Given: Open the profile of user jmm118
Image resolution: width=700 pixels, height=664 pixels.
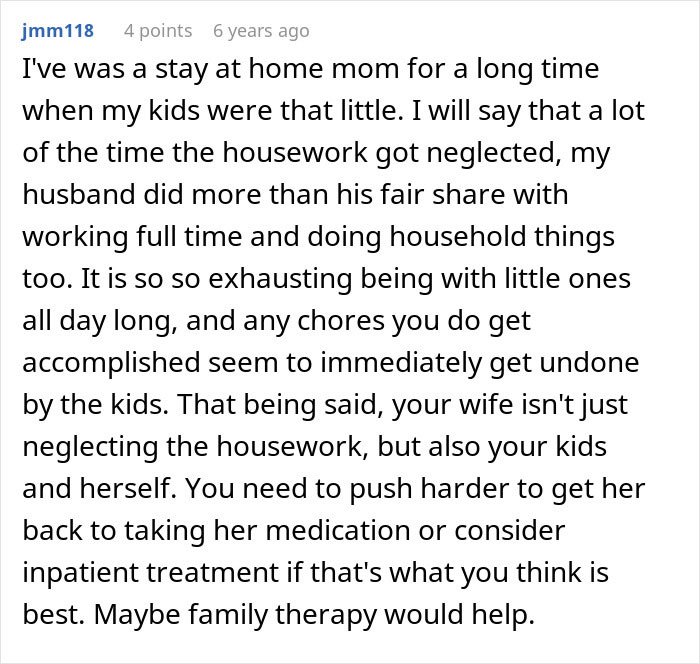Looking at the screenshot, I should [x=57, y=30].
